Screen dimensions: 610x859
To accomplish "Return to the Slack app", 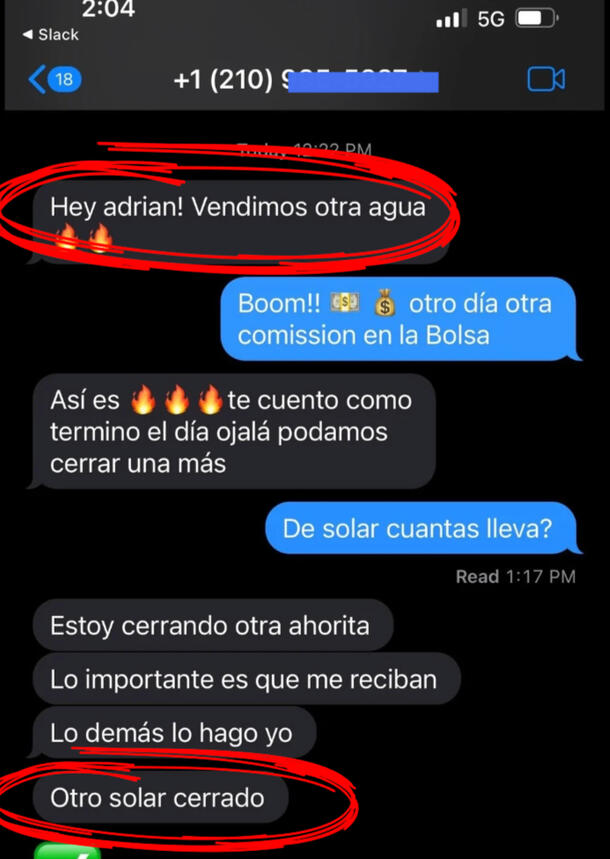I will pos(50,35).
